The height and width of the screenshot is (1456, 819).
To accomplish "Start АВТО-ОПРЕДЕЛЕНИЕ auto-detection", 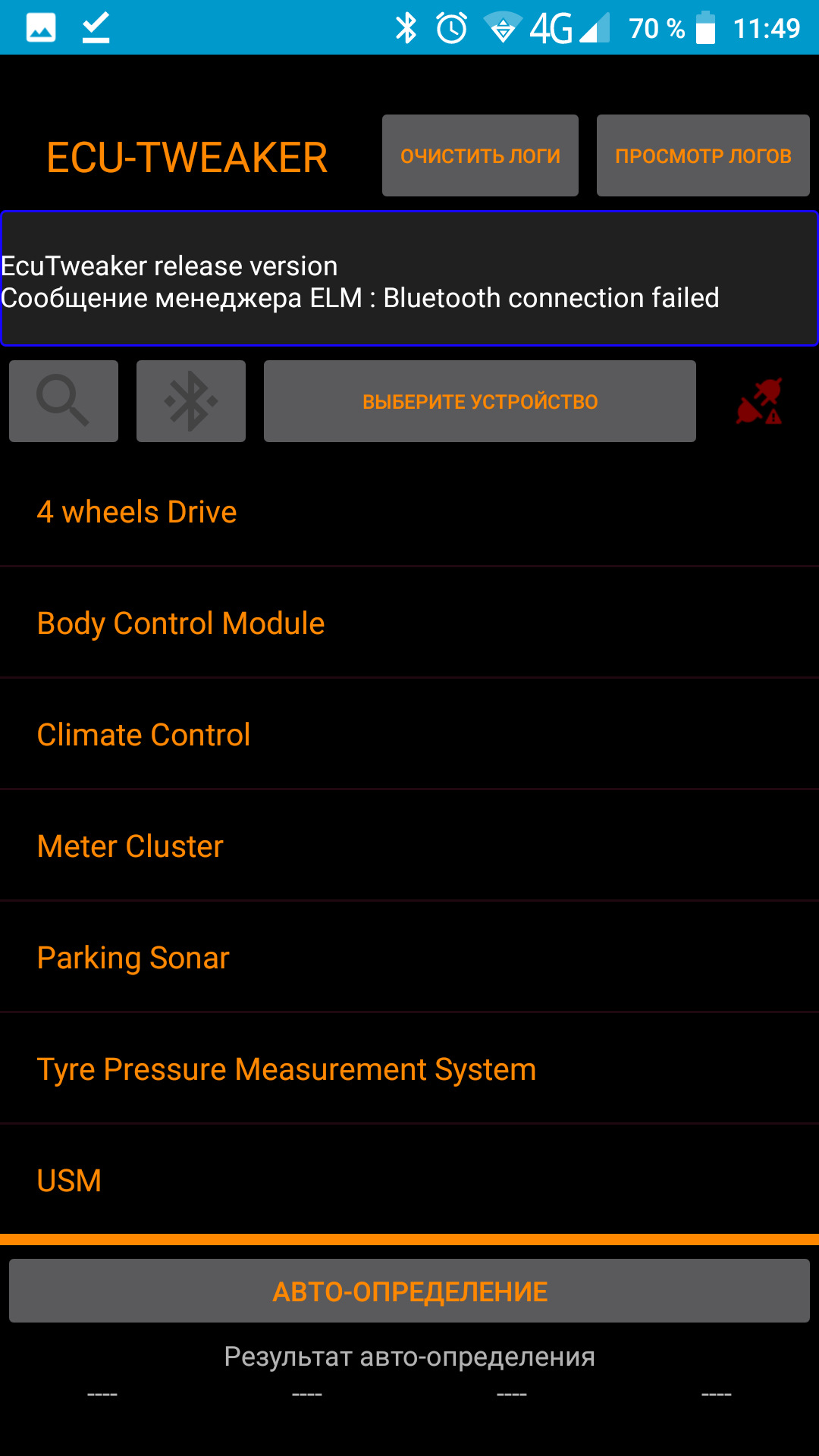I will click(x=409, y=1291).
